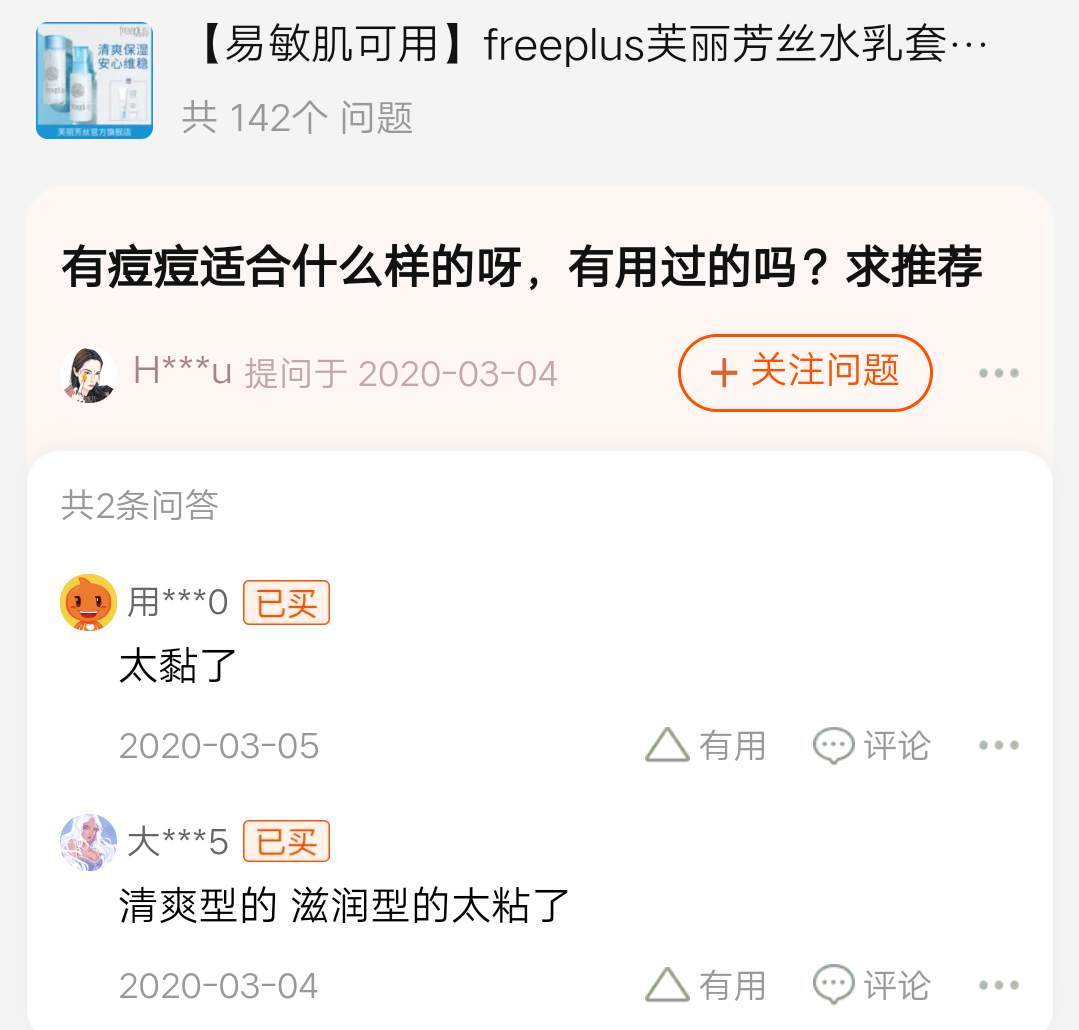Mark 清爽型的 answer as 有用

coord(705,985)
